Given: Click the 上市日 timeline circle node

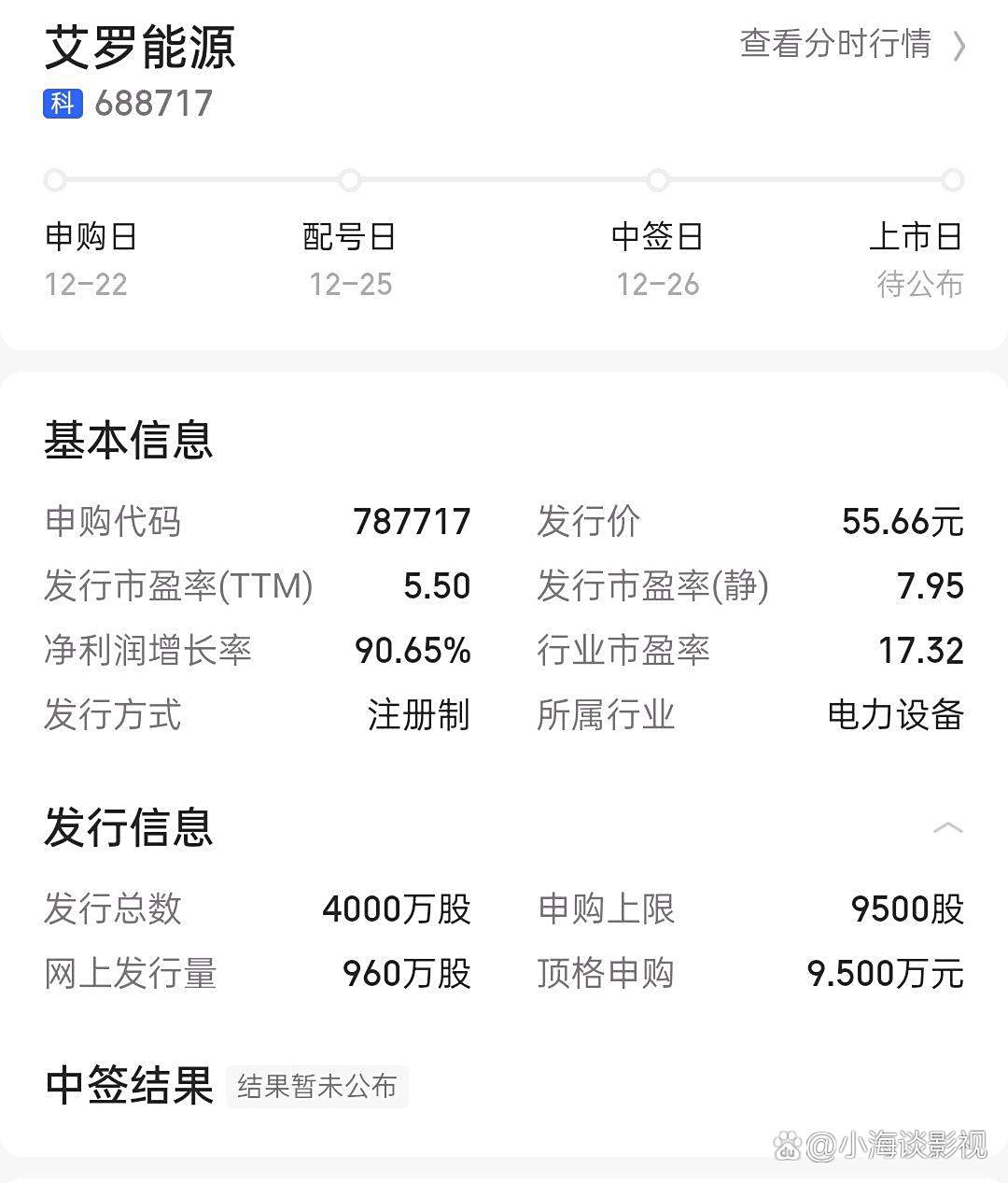Looking at the screenshot, I should 953,179.
